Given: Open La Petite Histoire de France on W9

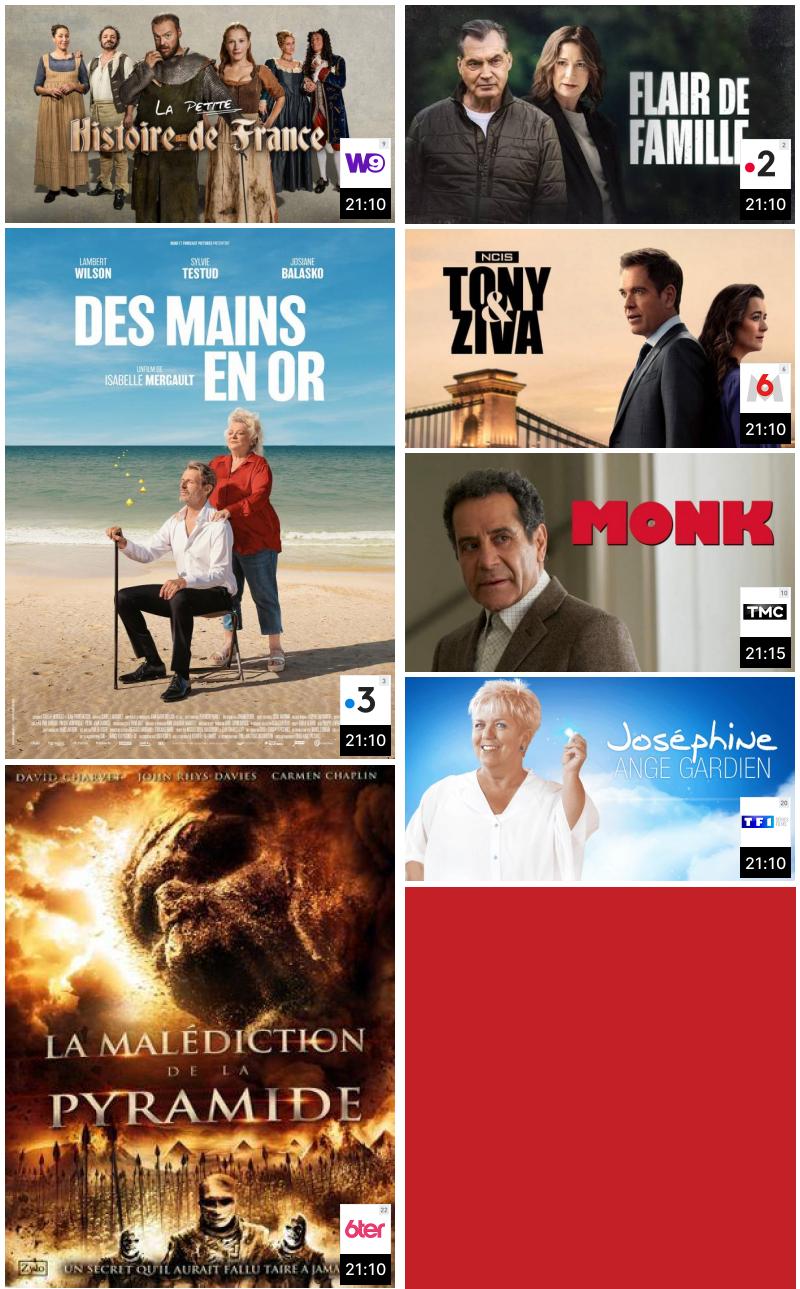Looking at the screenshot, I should point(199,114).
